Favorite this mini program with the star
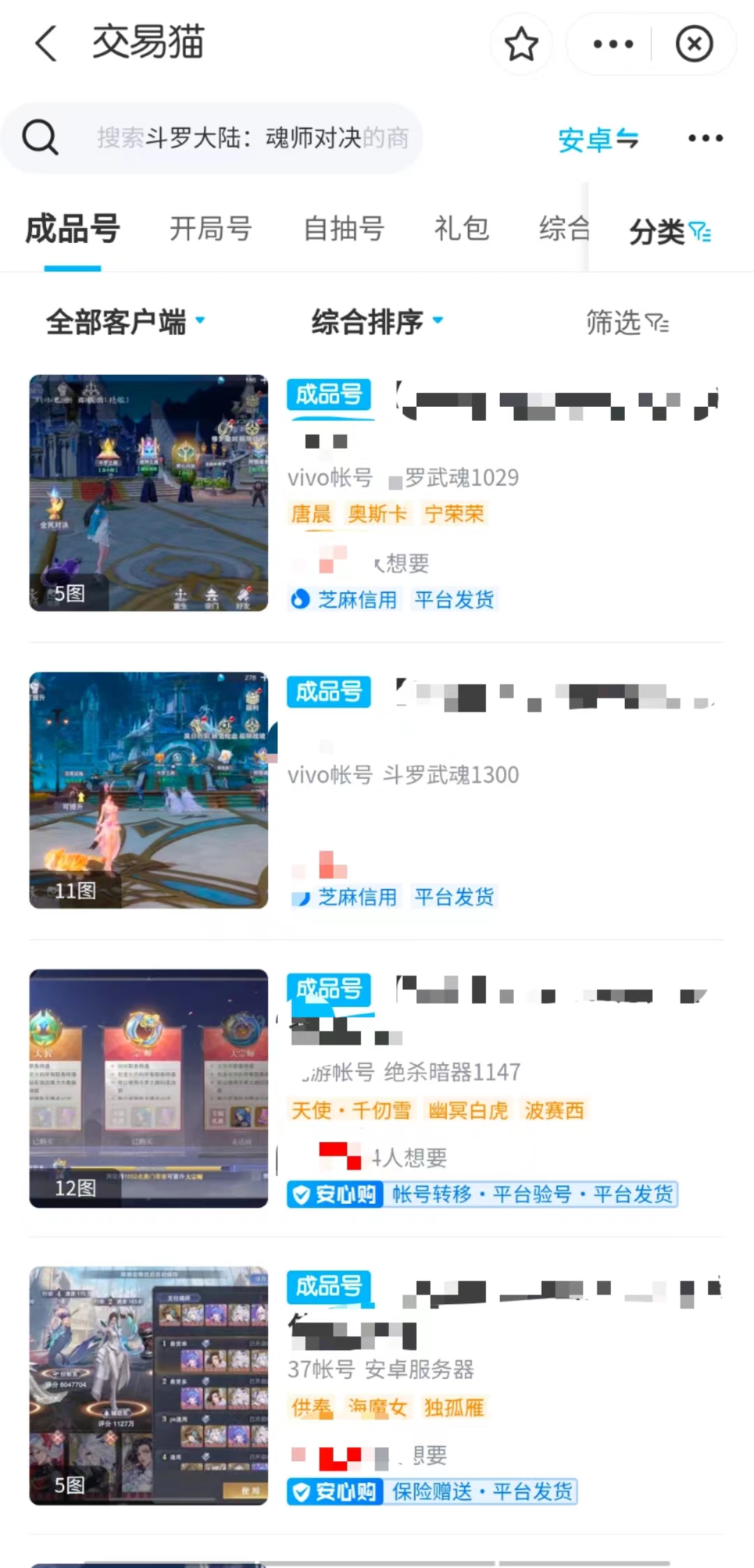This screenshot has height=1568, width=754. [521, 44]
